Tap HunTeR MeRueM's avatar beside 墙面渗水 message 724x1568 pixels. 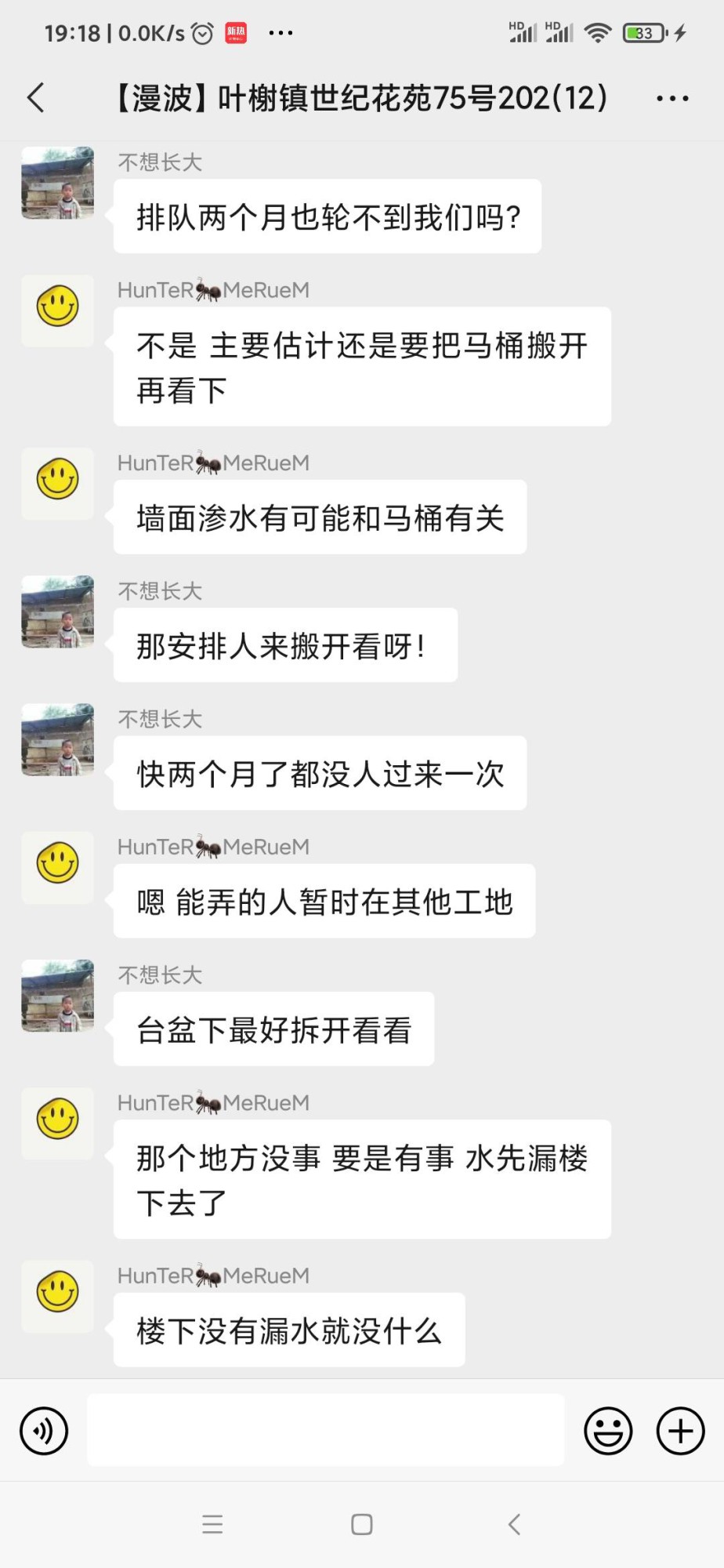click(58, 483)
